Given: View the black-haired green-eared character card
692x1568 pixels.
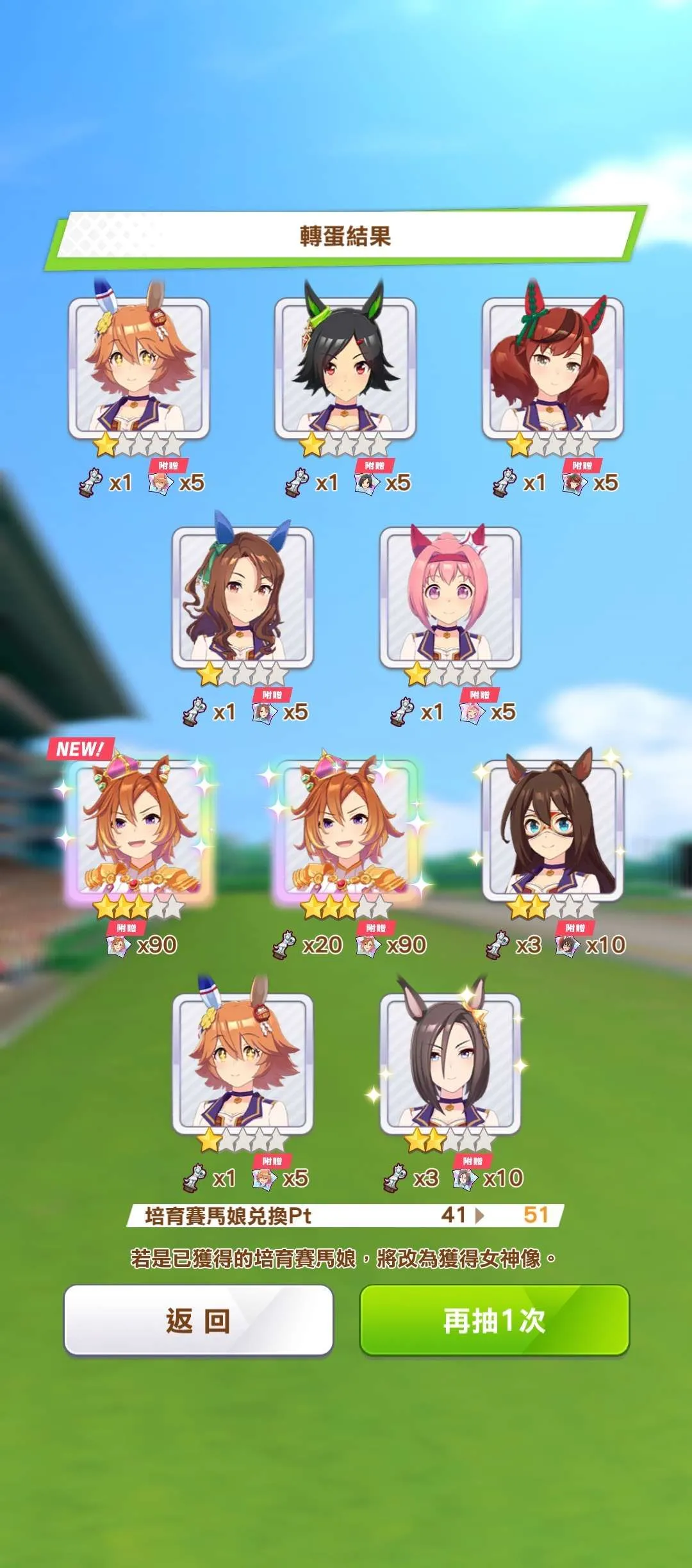Looking at the screenshot, I should pos(345,368).
